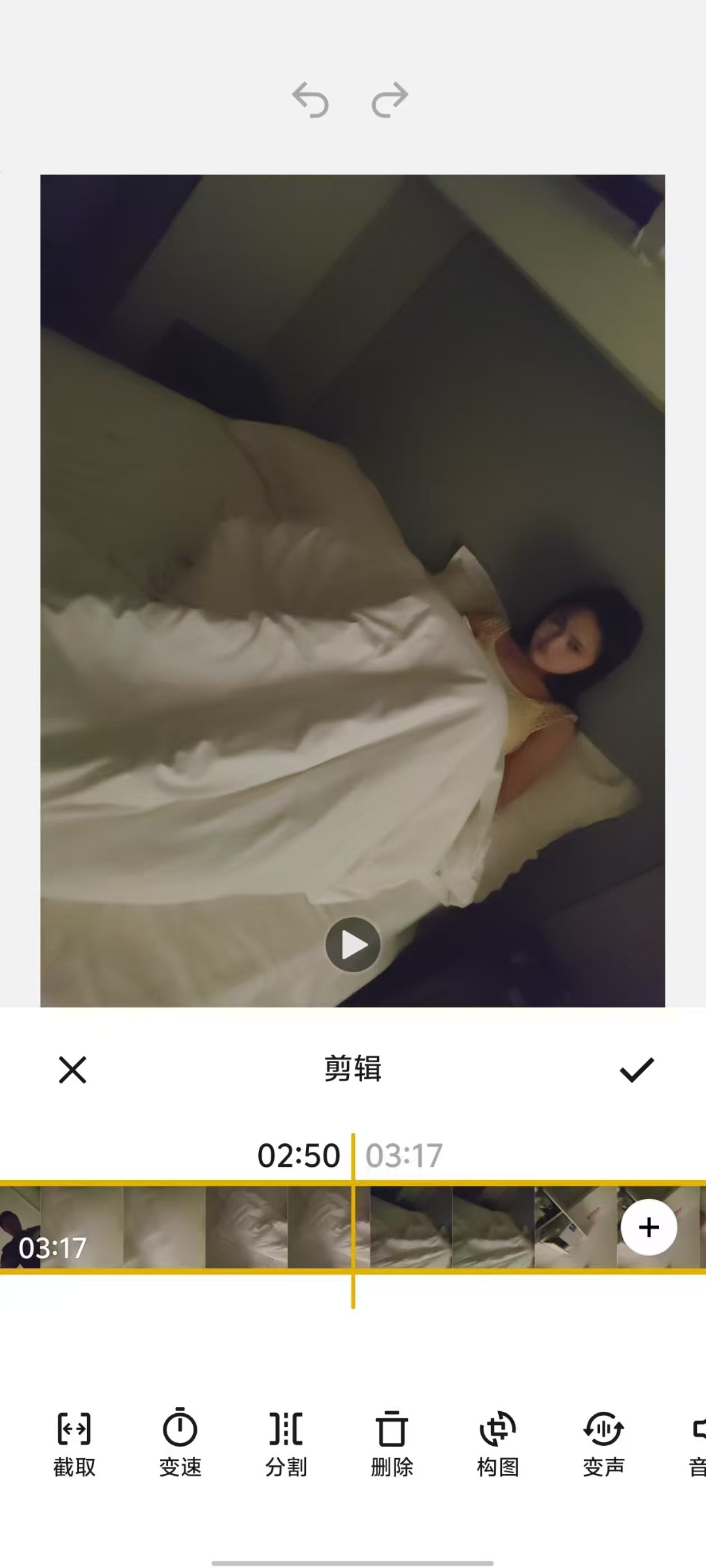The height and width of the screenshot is (1568, 706).
Task: Choose the 变声 voice changer
Action: pyautogui.click(x=604, y=1443)
